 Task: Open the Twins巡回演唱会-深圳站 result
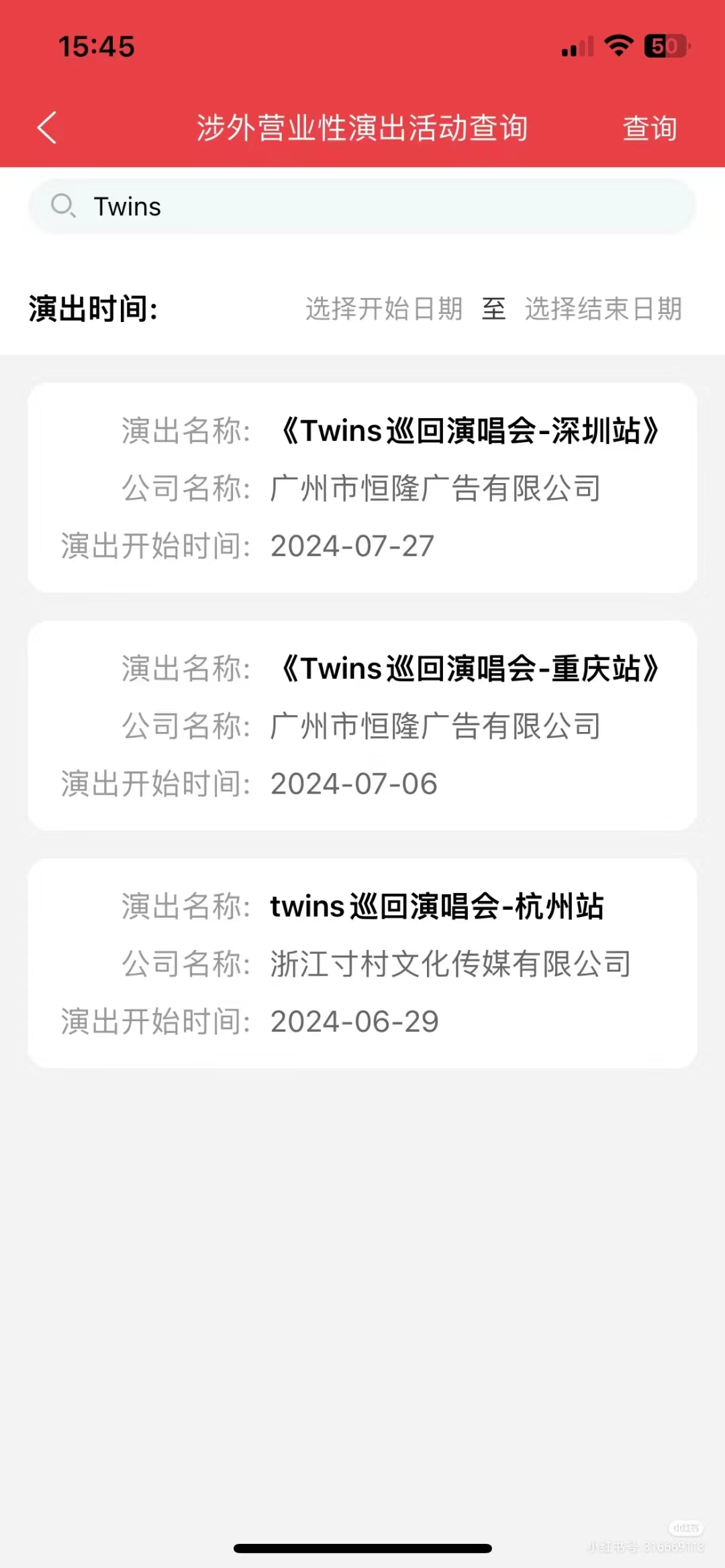pyautogui.click(x=362, y=488)
